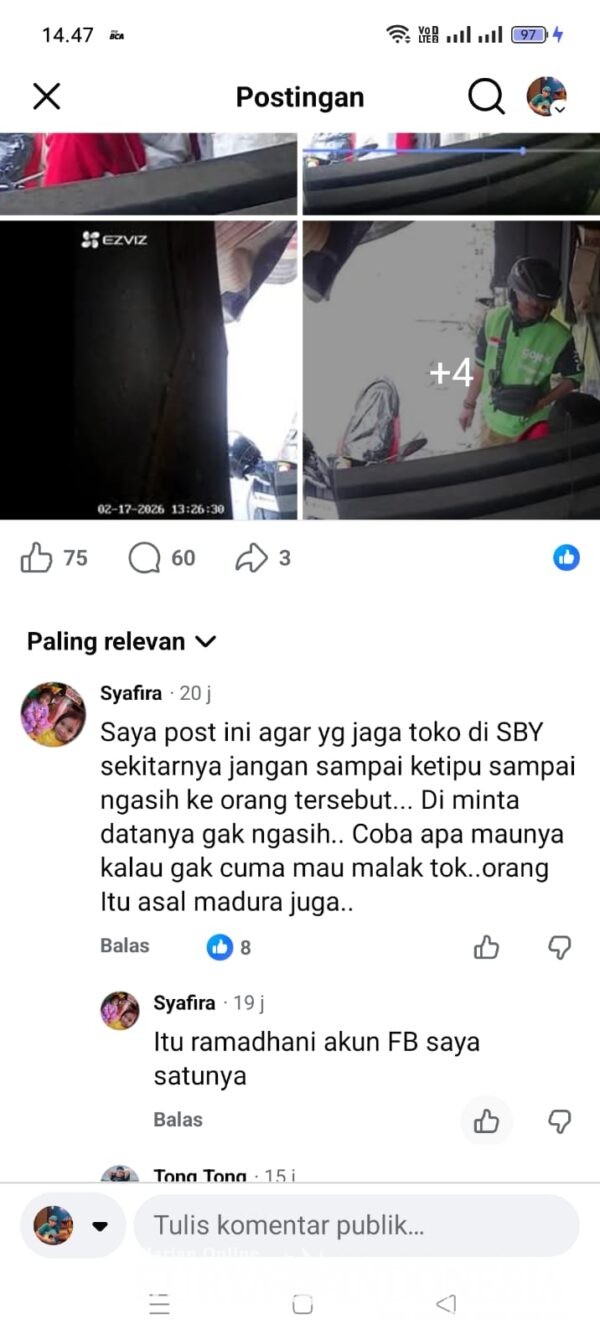Reply to Syafira's 20 j comment with Balas

coord(125,946)
